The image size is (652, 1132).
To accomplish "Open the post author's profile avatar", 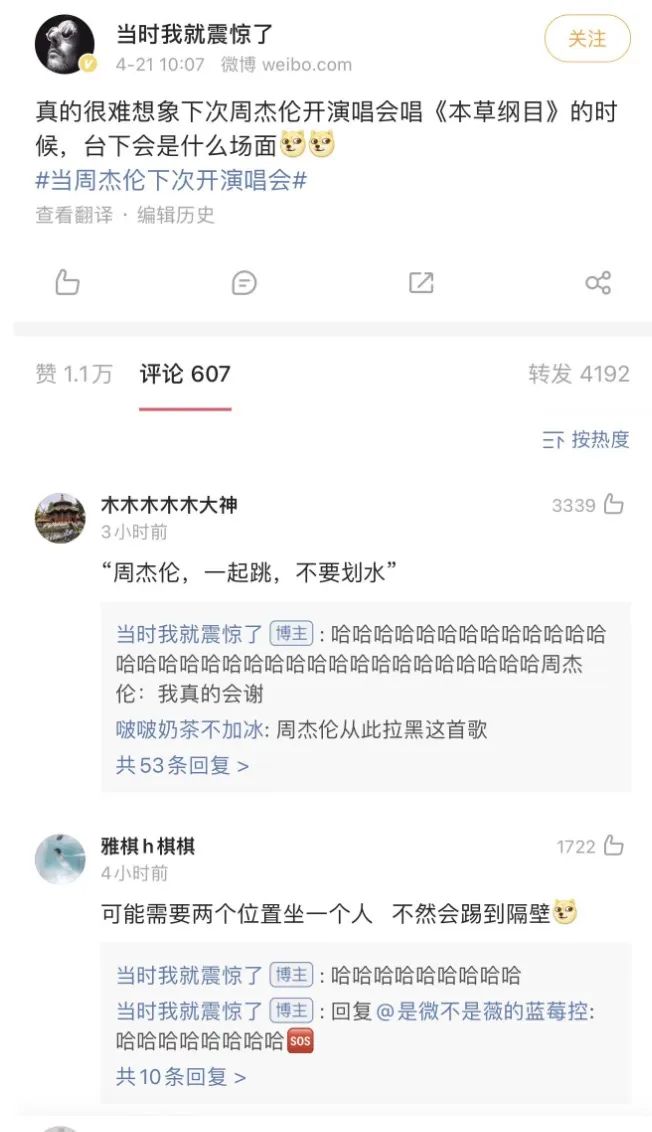I will click(65, 45).
